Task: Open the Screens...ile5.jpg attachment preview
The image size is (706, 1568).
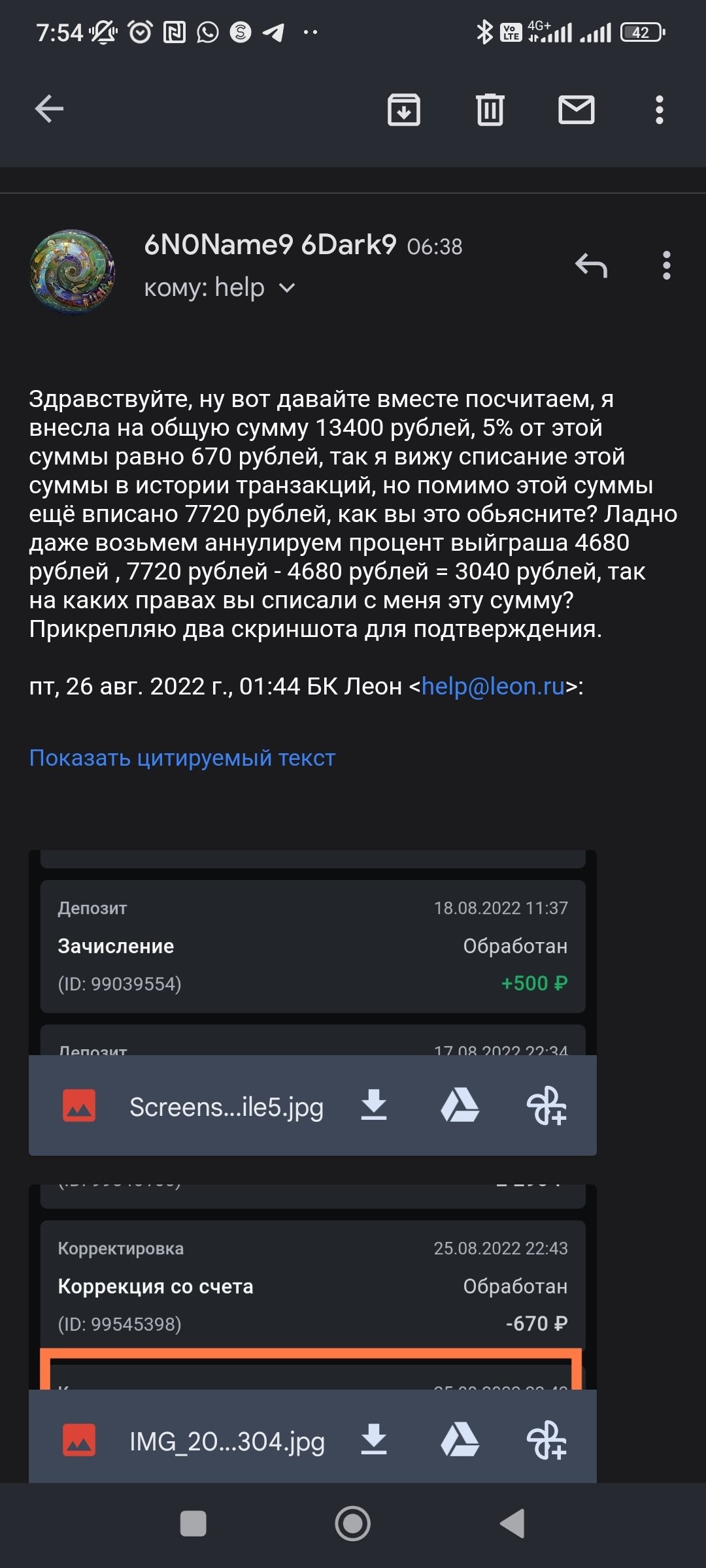Action: (312, 954)
